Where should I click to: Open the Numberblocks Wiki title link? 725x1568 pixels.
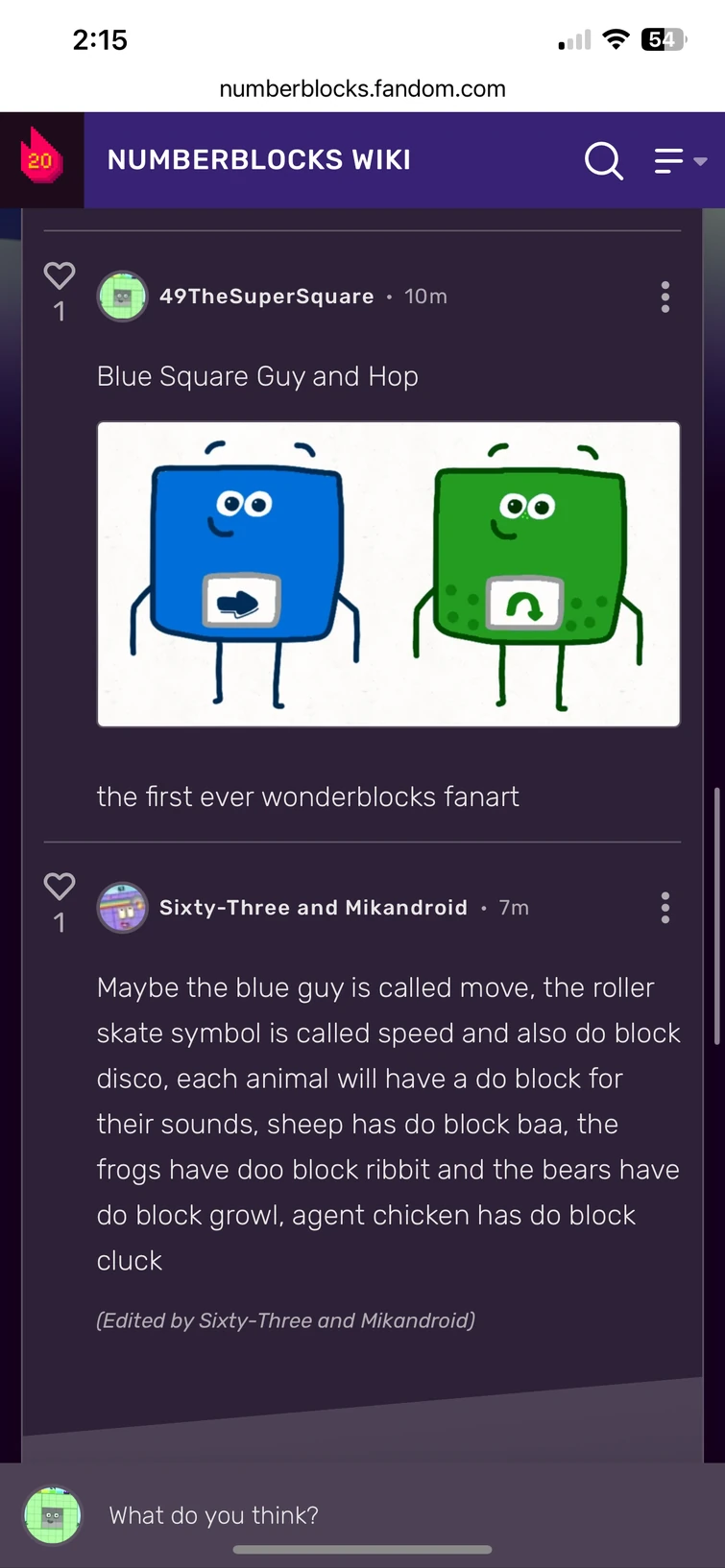[x=259, y=159]
